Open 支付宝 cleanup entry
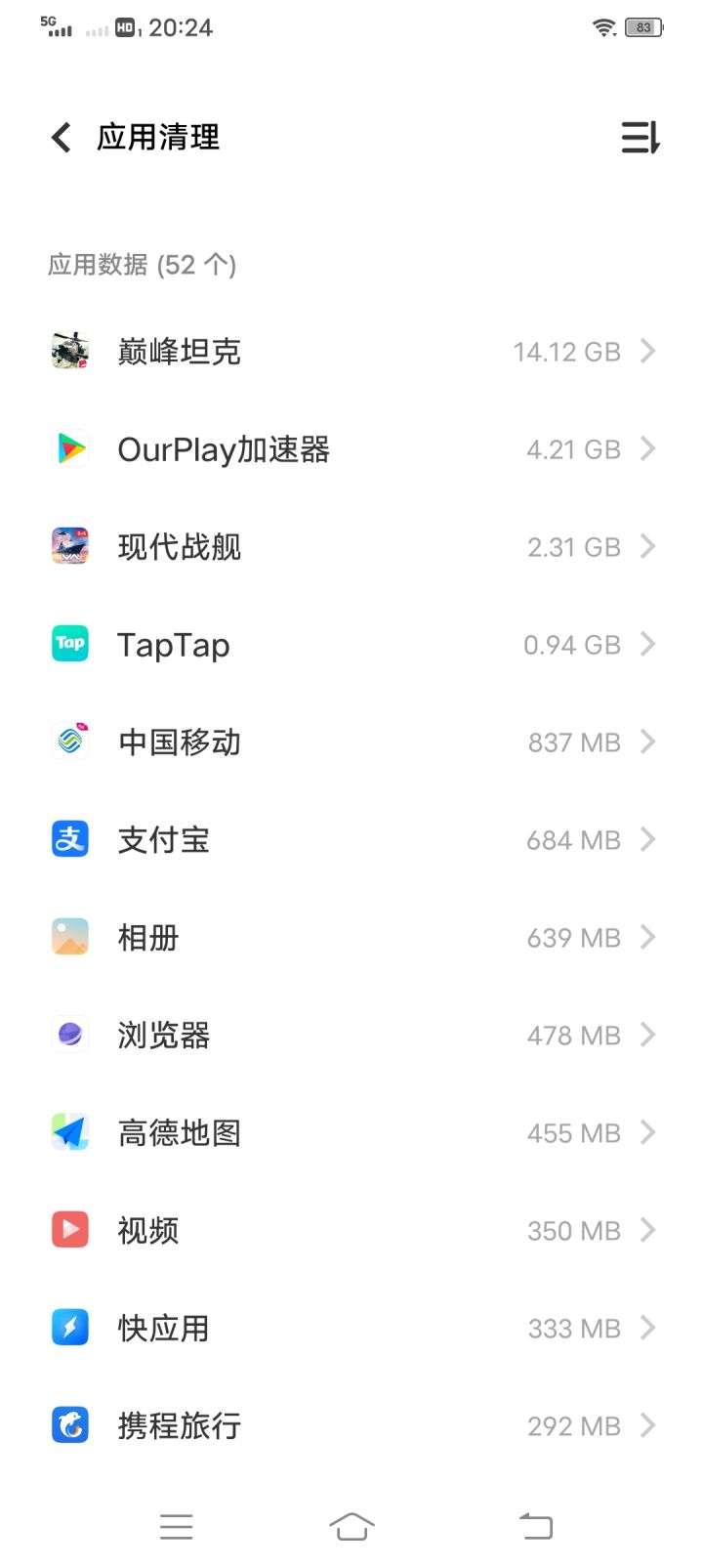This screenshot has width=703, height=1568. coord(351,839)
